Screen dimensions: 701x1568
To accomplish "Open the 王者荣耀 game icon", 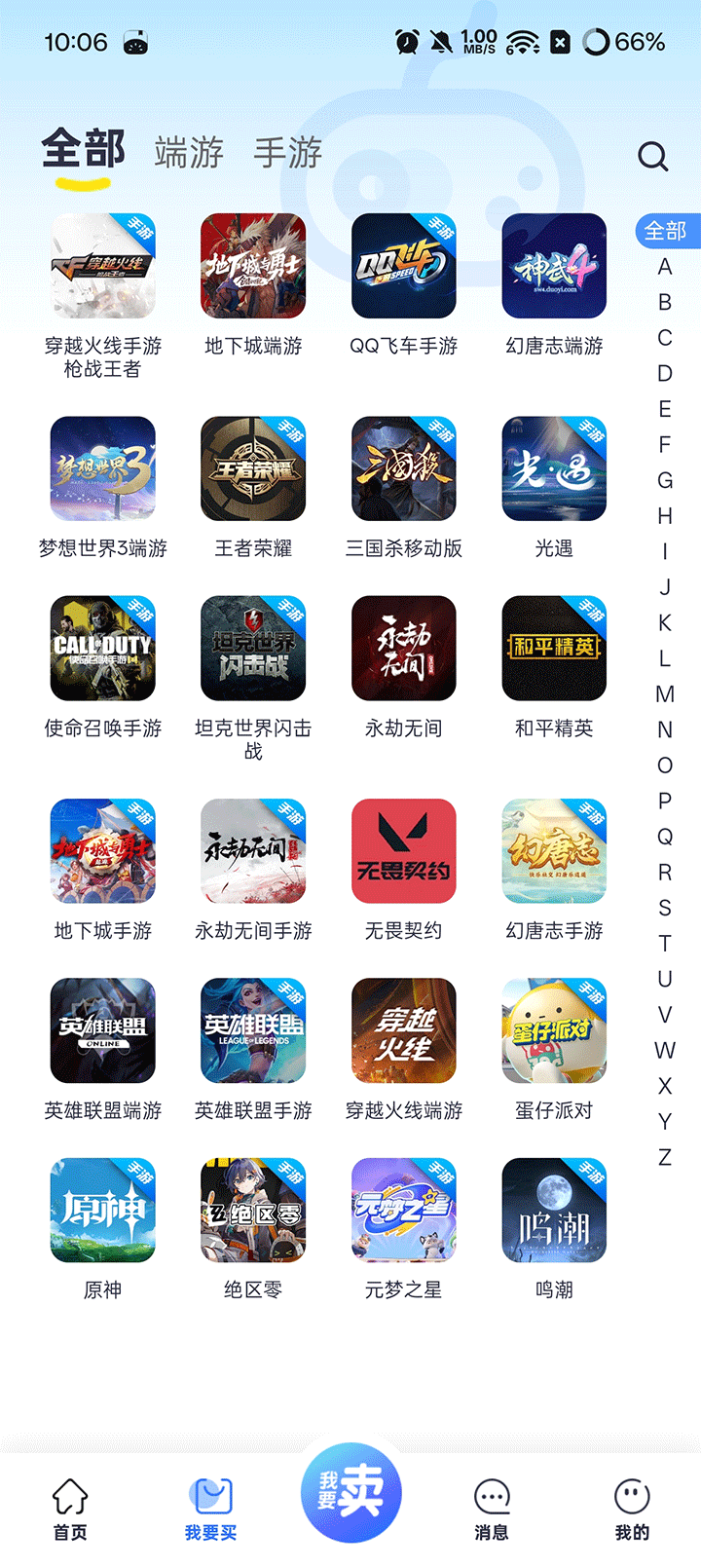I will 253,467.
